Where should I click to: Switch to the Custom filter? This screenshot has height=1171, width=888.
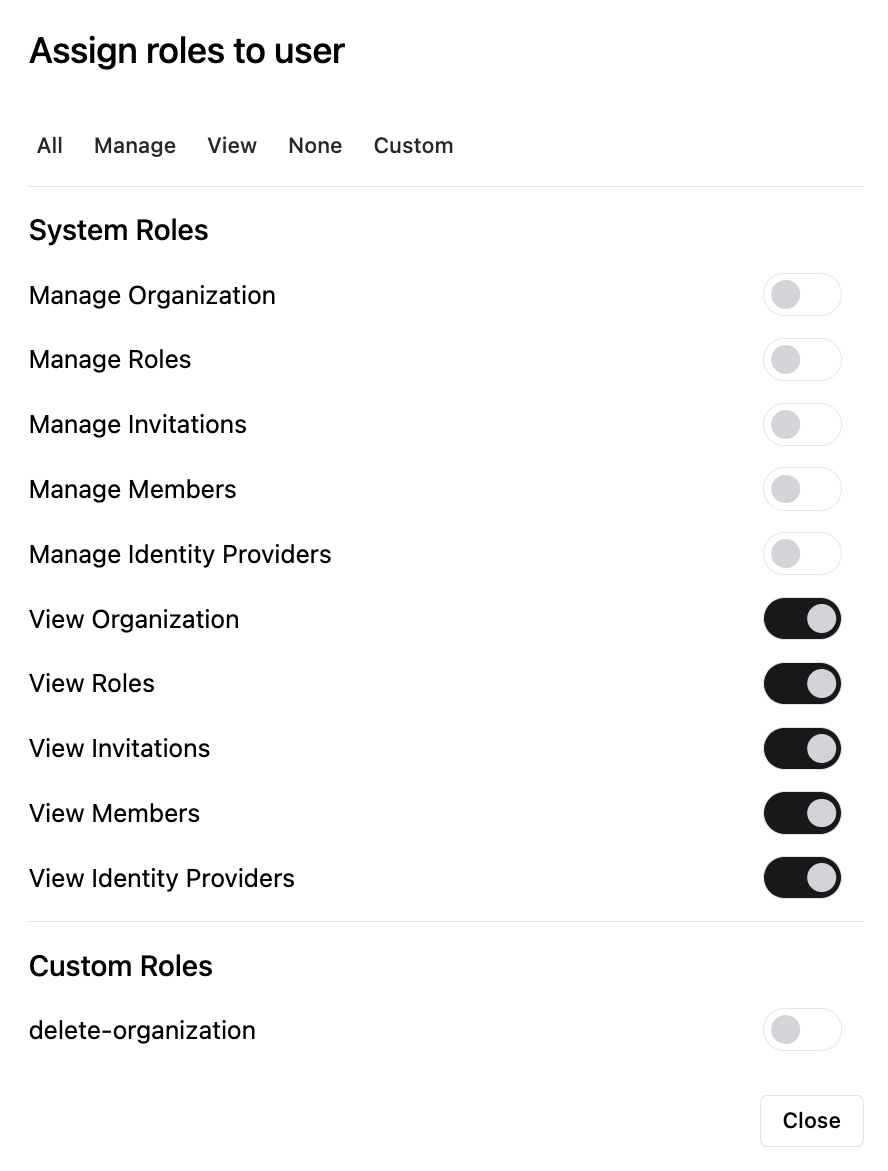point(413,145)
